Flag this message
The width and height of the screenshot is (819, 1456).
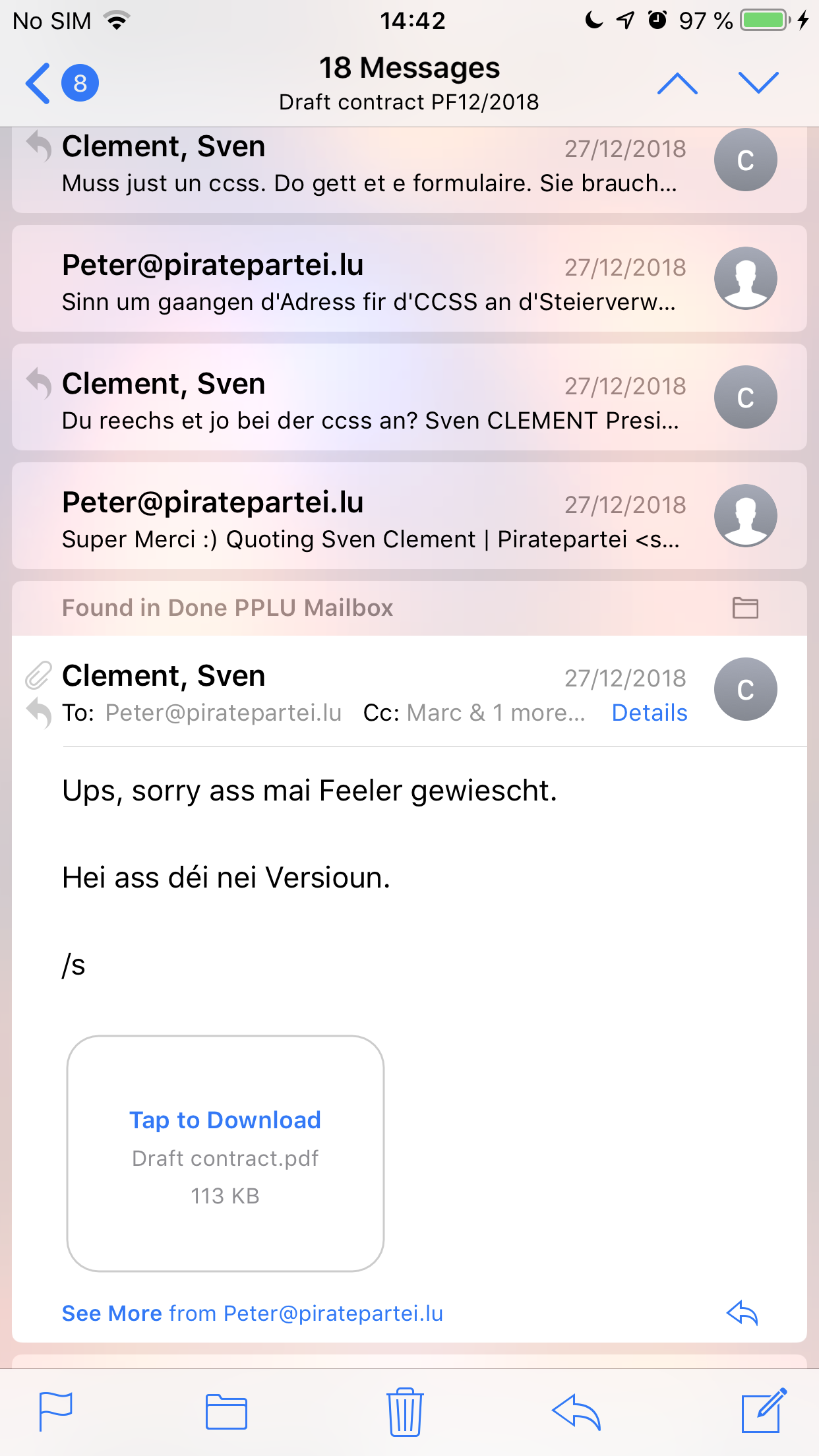click(55, 1411)
